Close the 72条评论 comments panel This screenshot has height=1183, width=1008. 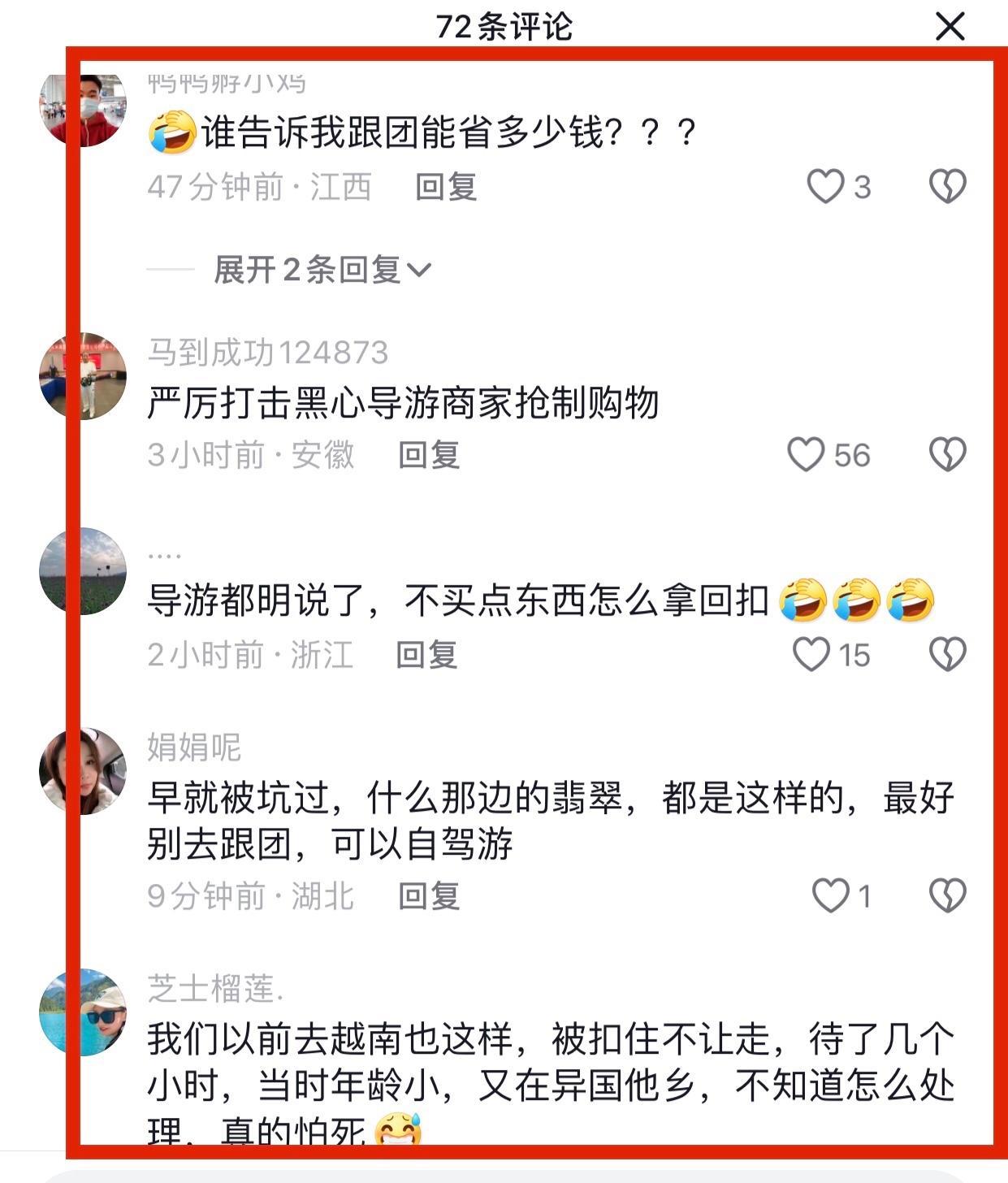click(x=950, y=27)
